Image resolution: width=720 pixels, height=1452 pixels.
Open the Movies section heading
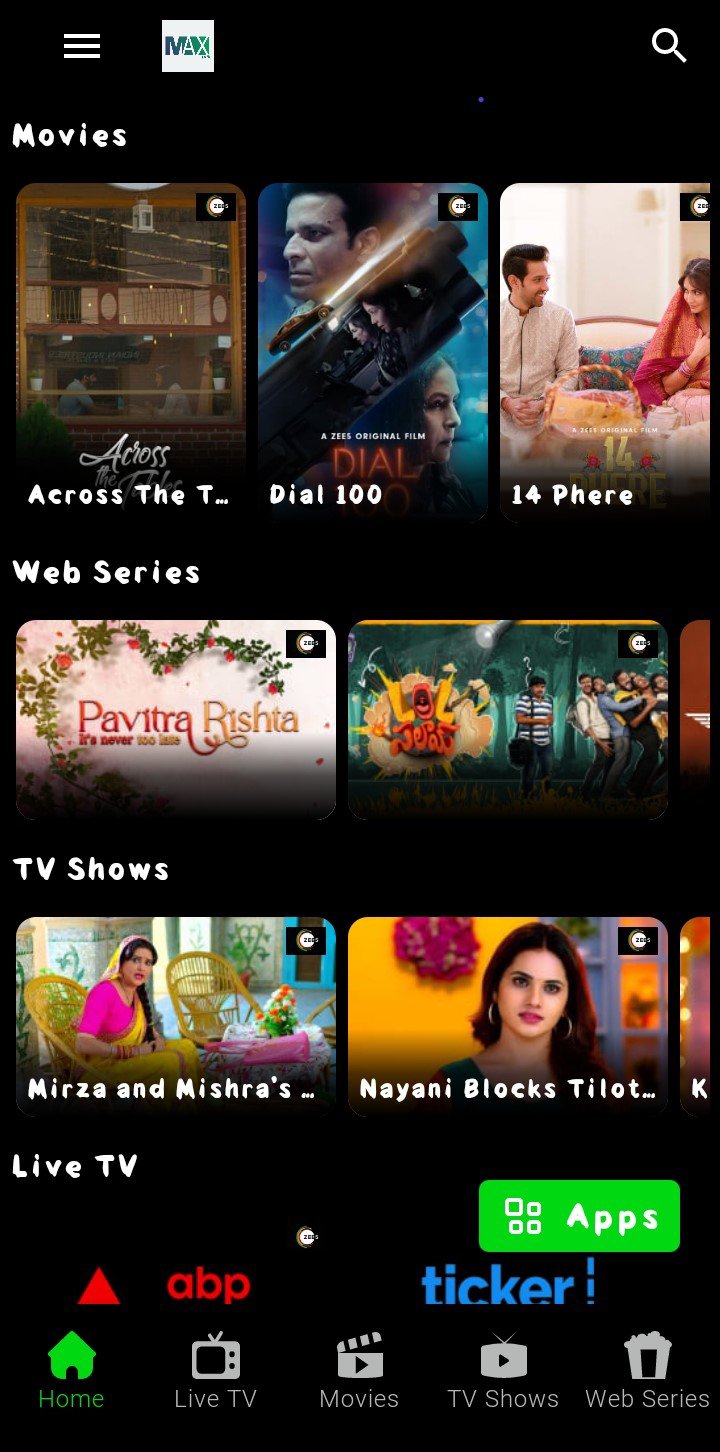tap(69, 136)
